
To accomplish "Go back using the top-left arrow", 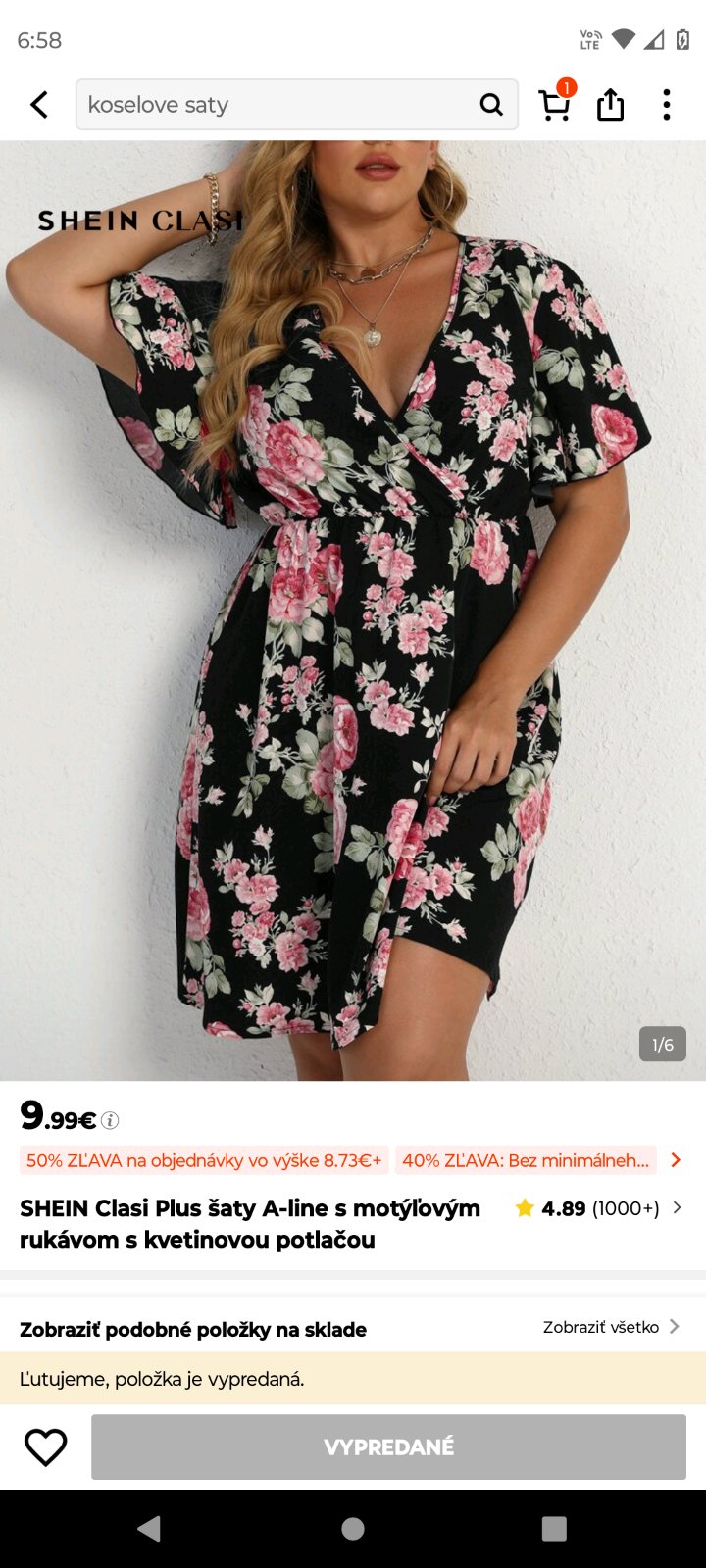I will tap(39, 105).
